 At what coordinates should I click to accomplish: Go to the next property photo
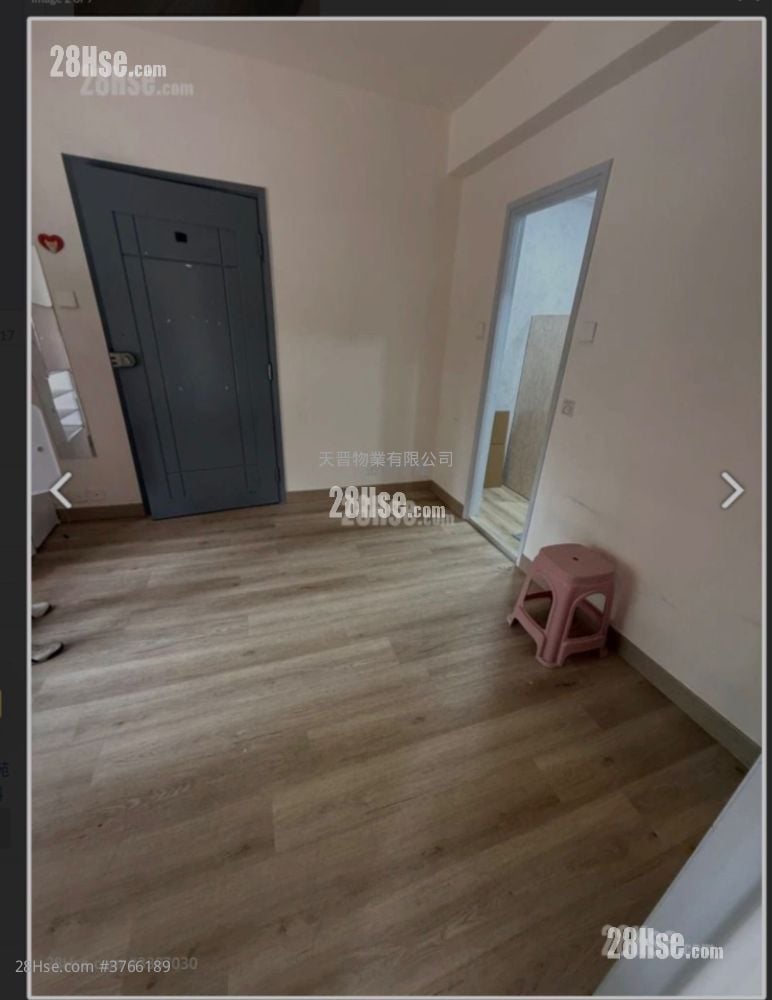pos(732,490)
